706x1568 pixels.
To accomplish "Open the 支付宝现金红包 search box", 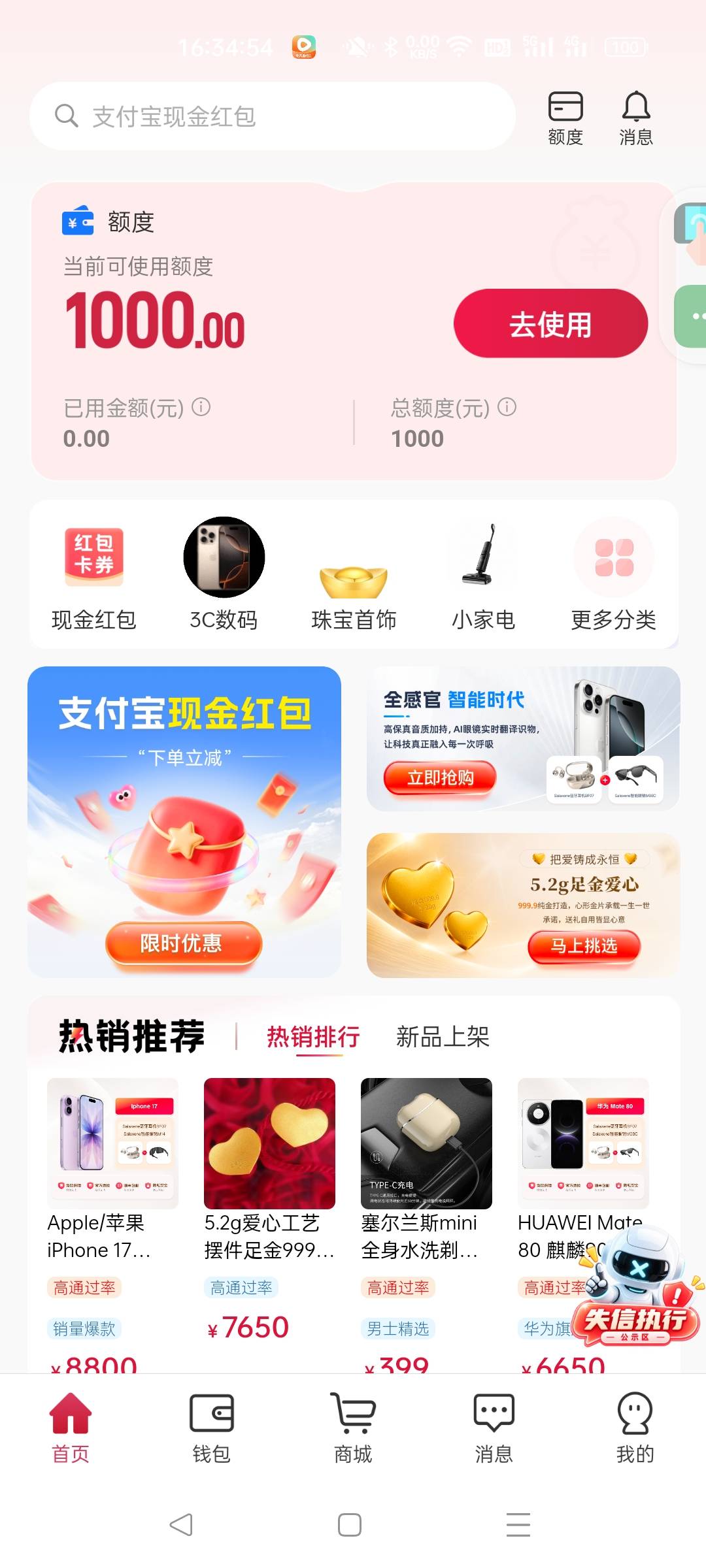I will coord(273,116).
